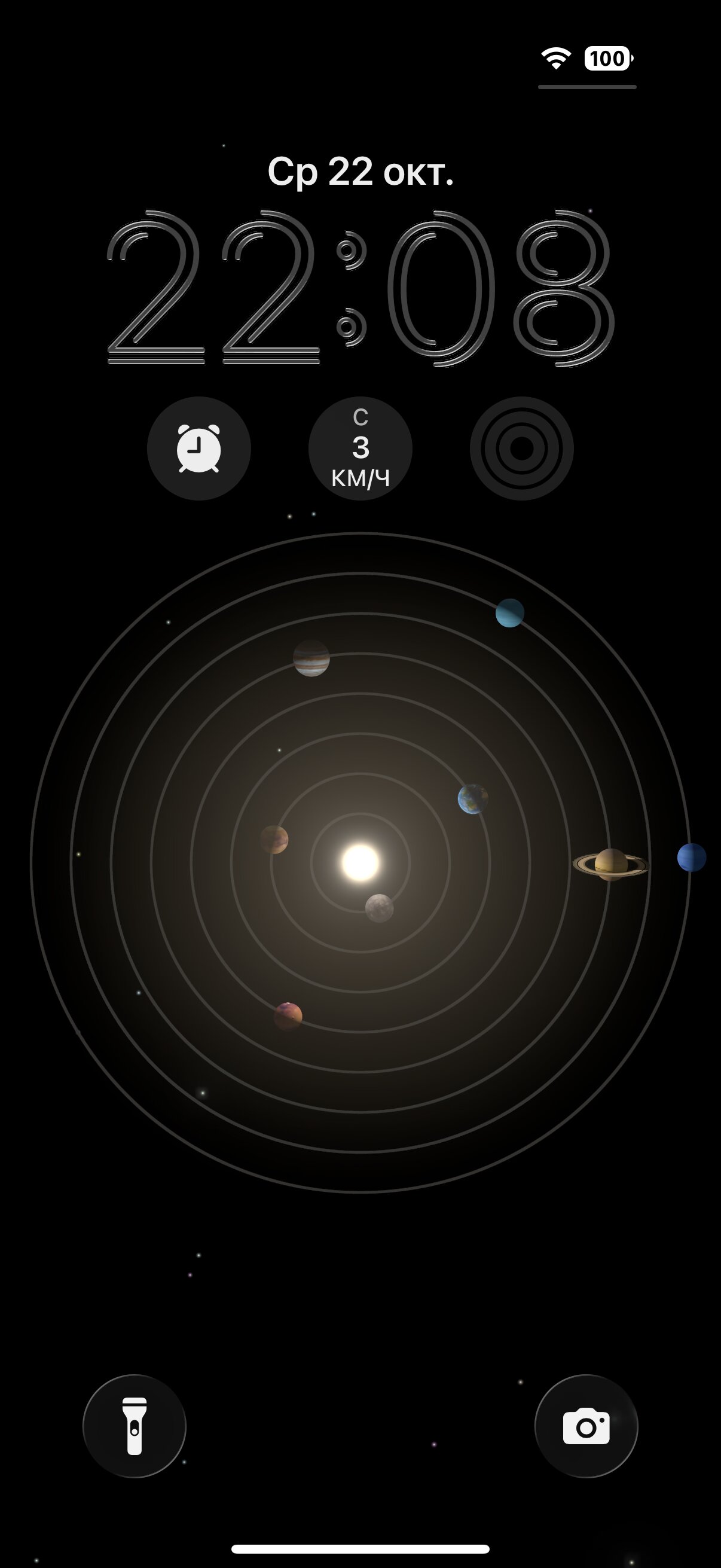The width and height of the screenshot is (721, 1568).
Task: Turn on the flashlight
Action: coord(135,1426)
